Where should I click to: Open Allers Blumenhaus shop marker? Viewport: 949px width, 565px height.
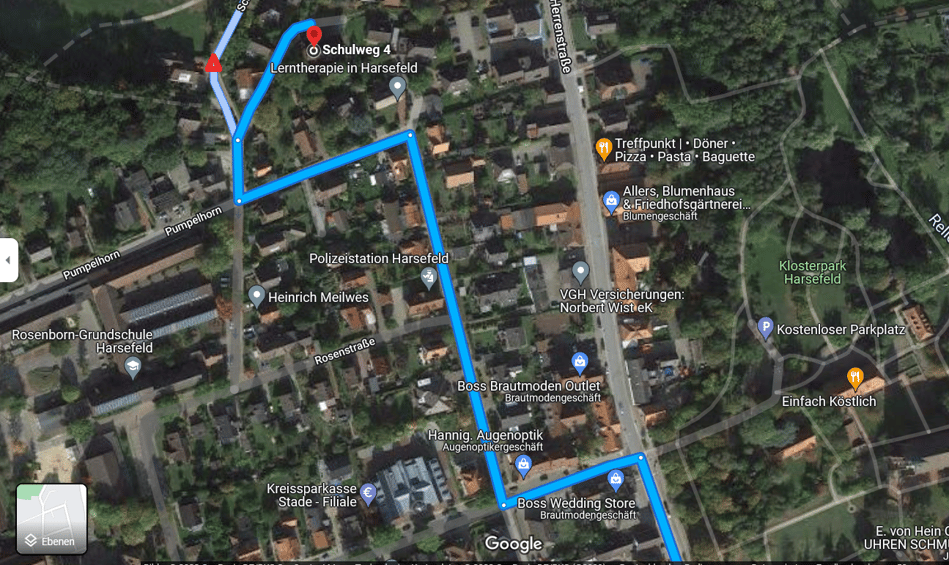(611, 202)
